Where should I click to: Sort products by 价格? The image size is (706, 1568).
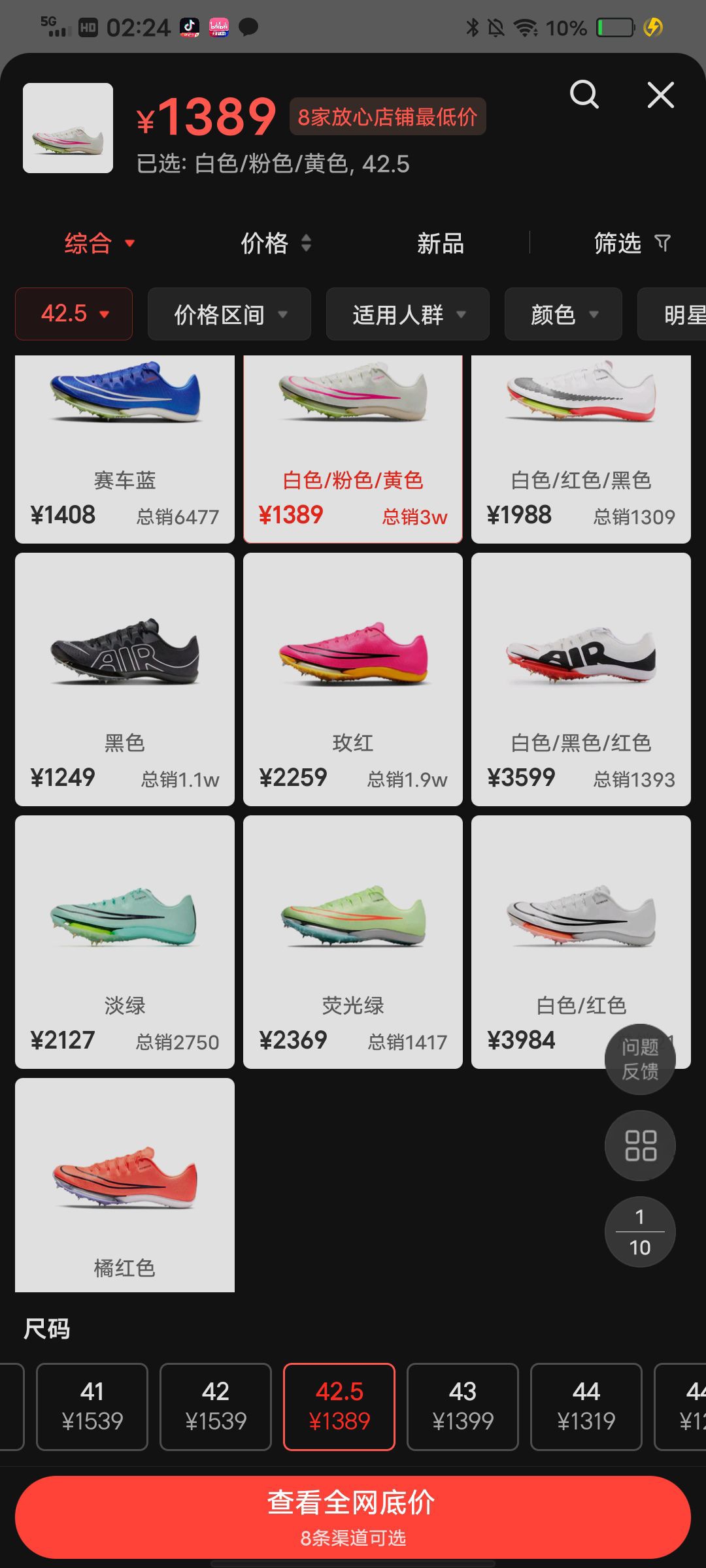click(x=275, y=244)
